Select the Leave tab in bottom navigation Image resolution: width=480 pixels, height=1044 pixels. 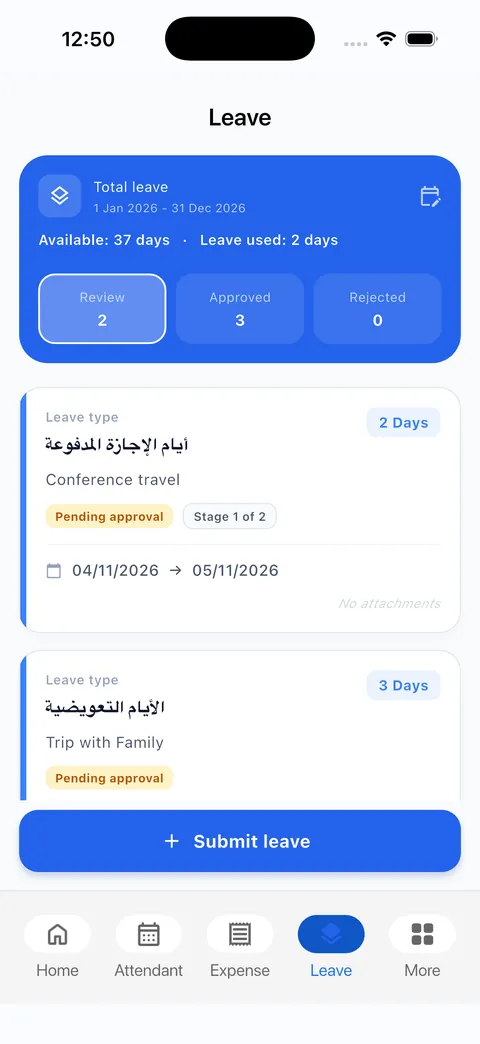click(331, 947)
